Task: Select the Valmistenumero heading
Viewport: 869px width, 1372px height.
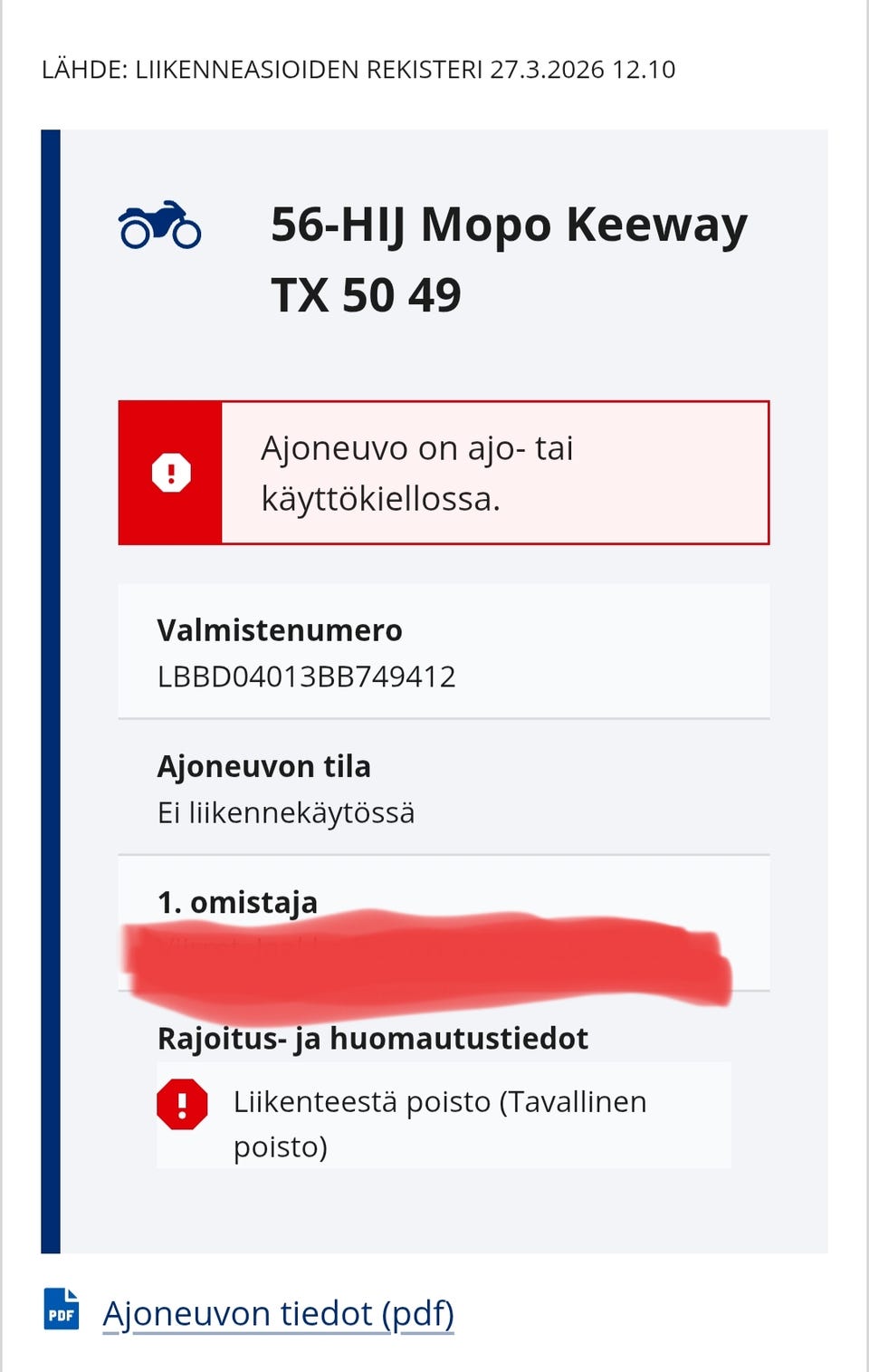Action: click(x=280, y=631)
